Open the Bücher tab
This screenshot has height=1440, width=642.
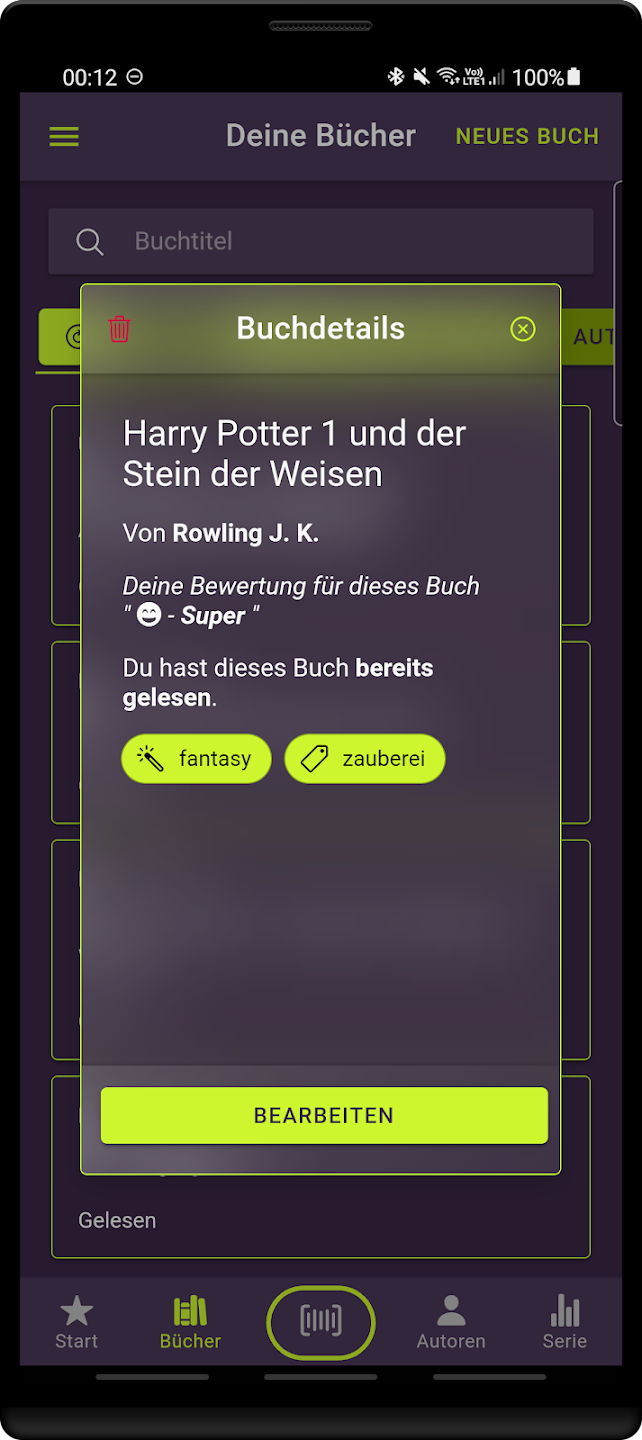pyautogui.click(x=190, y=1322)
